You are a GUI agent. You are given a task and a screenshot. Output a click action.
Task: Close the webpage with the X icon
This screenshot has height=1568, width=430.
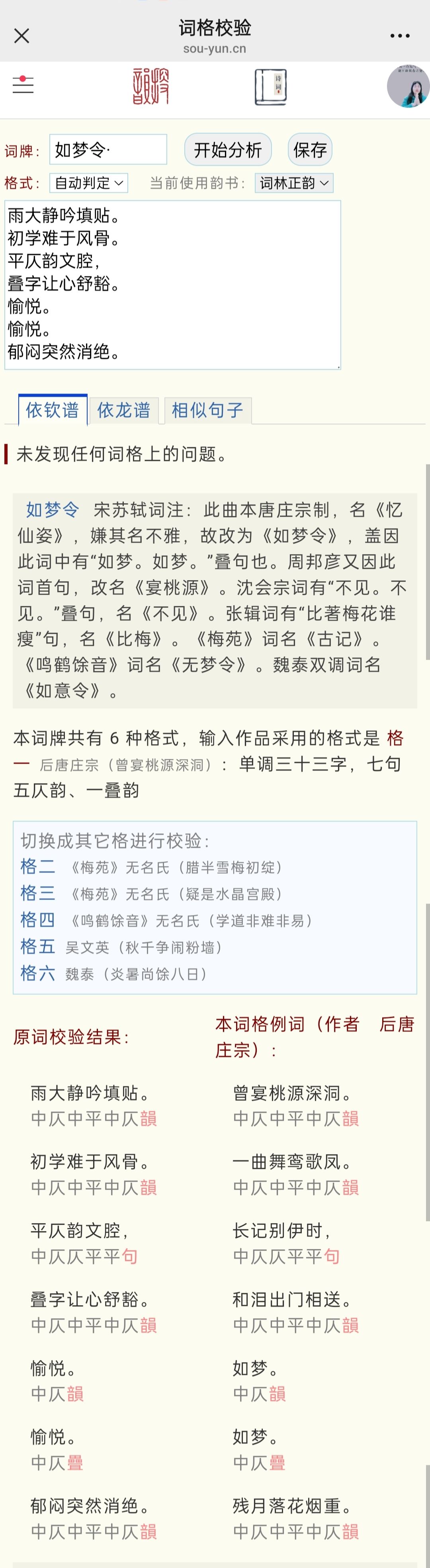[22, 36]
